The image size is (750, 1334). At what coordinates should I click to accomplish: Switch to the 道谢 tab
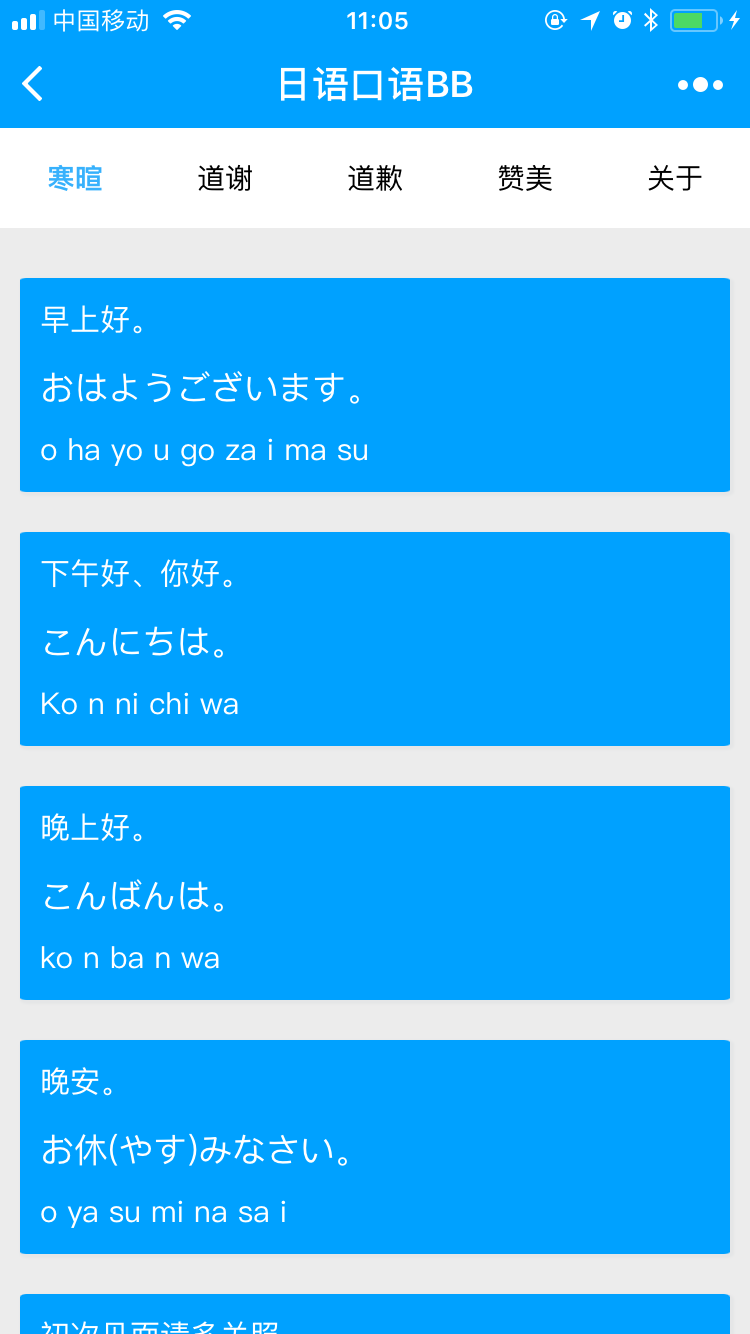pos(225,178)
